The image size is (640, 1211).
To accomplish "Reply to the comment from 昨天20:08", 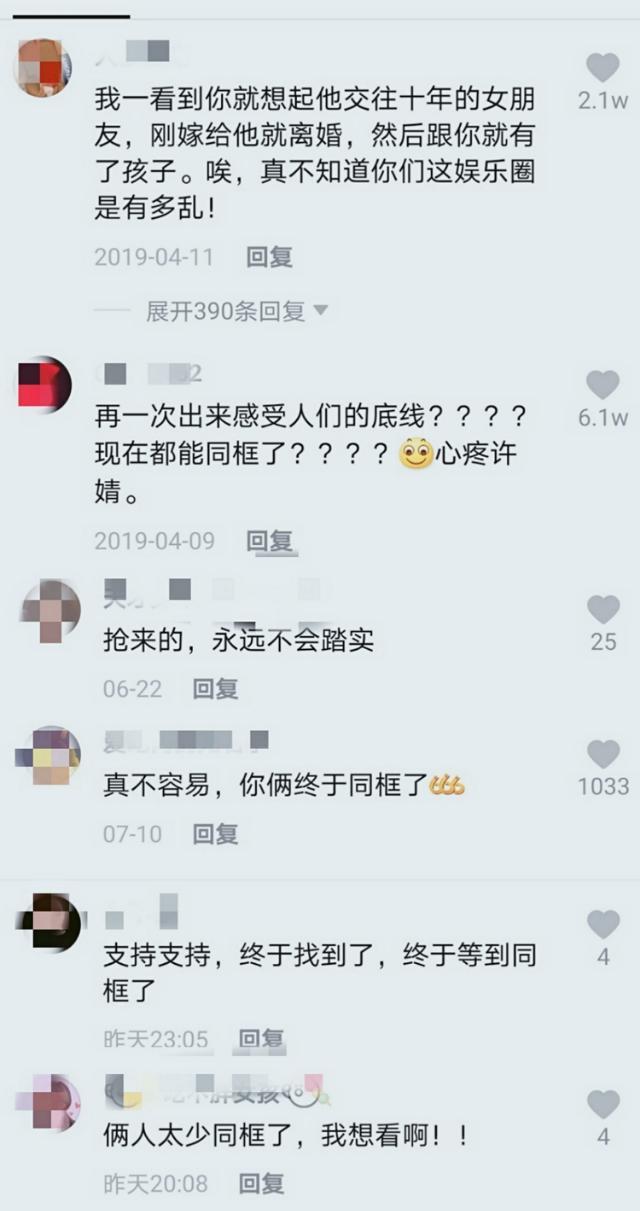I will (x=261, y=1184).
